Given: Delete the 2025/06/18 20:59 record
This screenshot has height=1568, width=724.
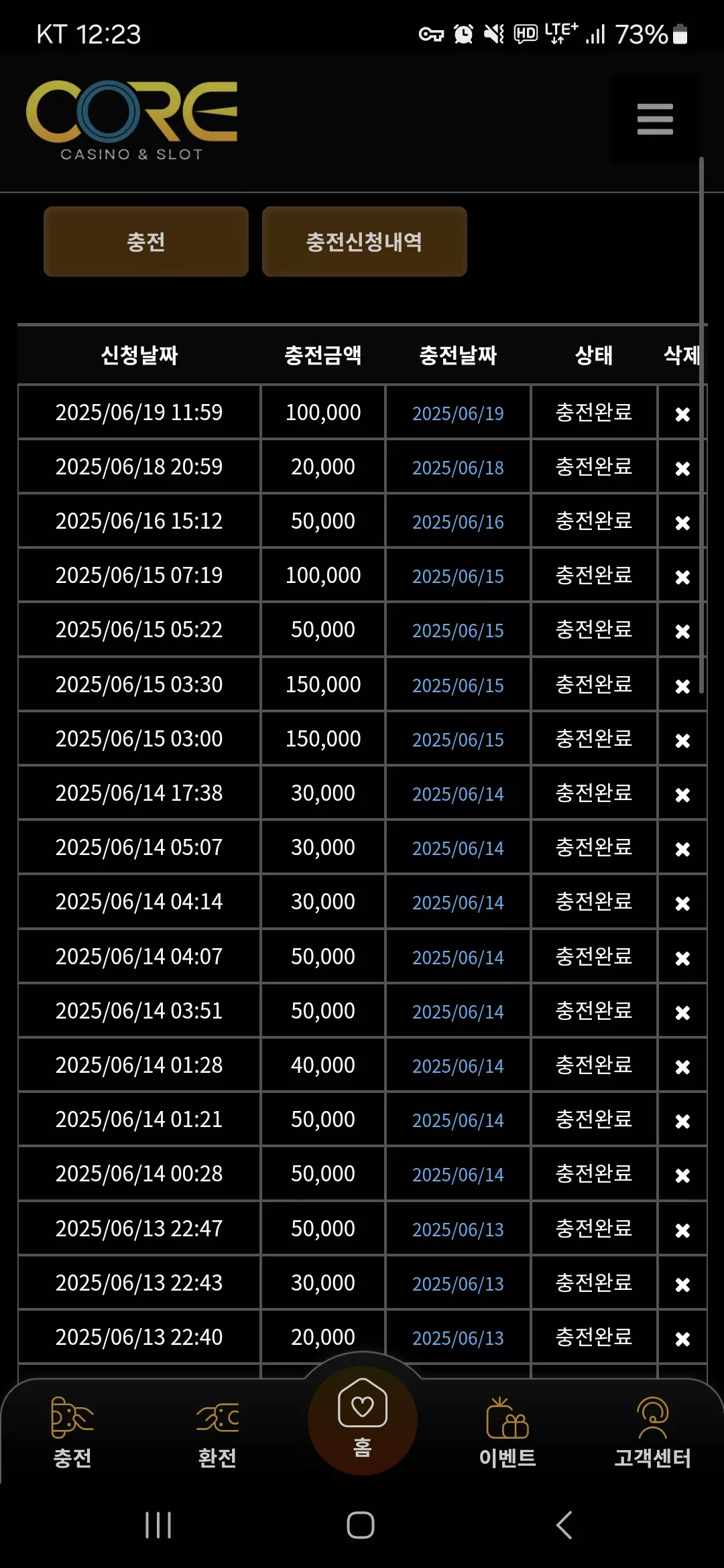Looking at the screenshot, I should (682, 468).
